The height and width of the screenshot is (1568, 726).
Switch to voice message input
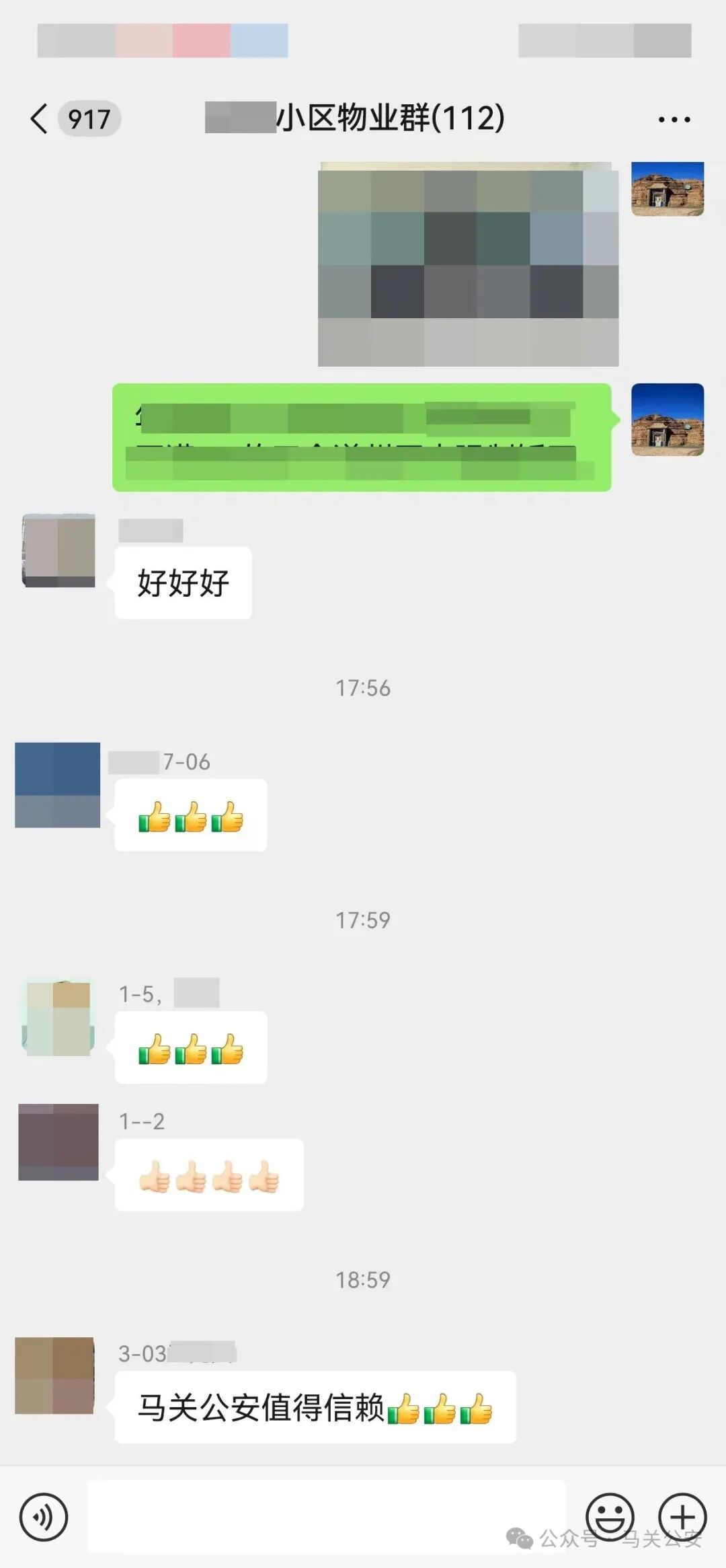(44, 1517)
